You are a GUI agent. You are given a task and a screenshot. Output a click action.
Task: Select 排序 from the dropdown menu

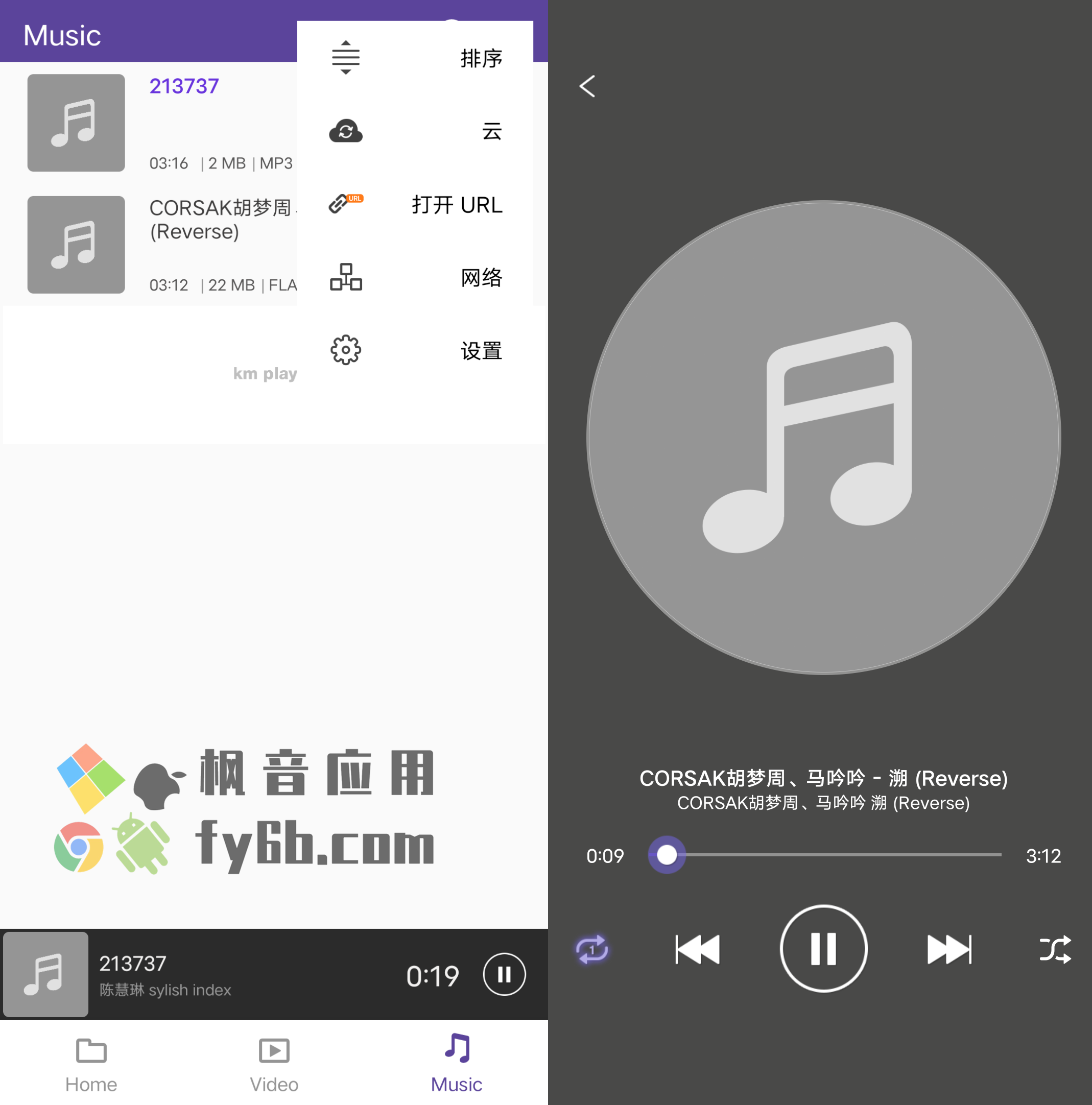(x=415, y=58)
